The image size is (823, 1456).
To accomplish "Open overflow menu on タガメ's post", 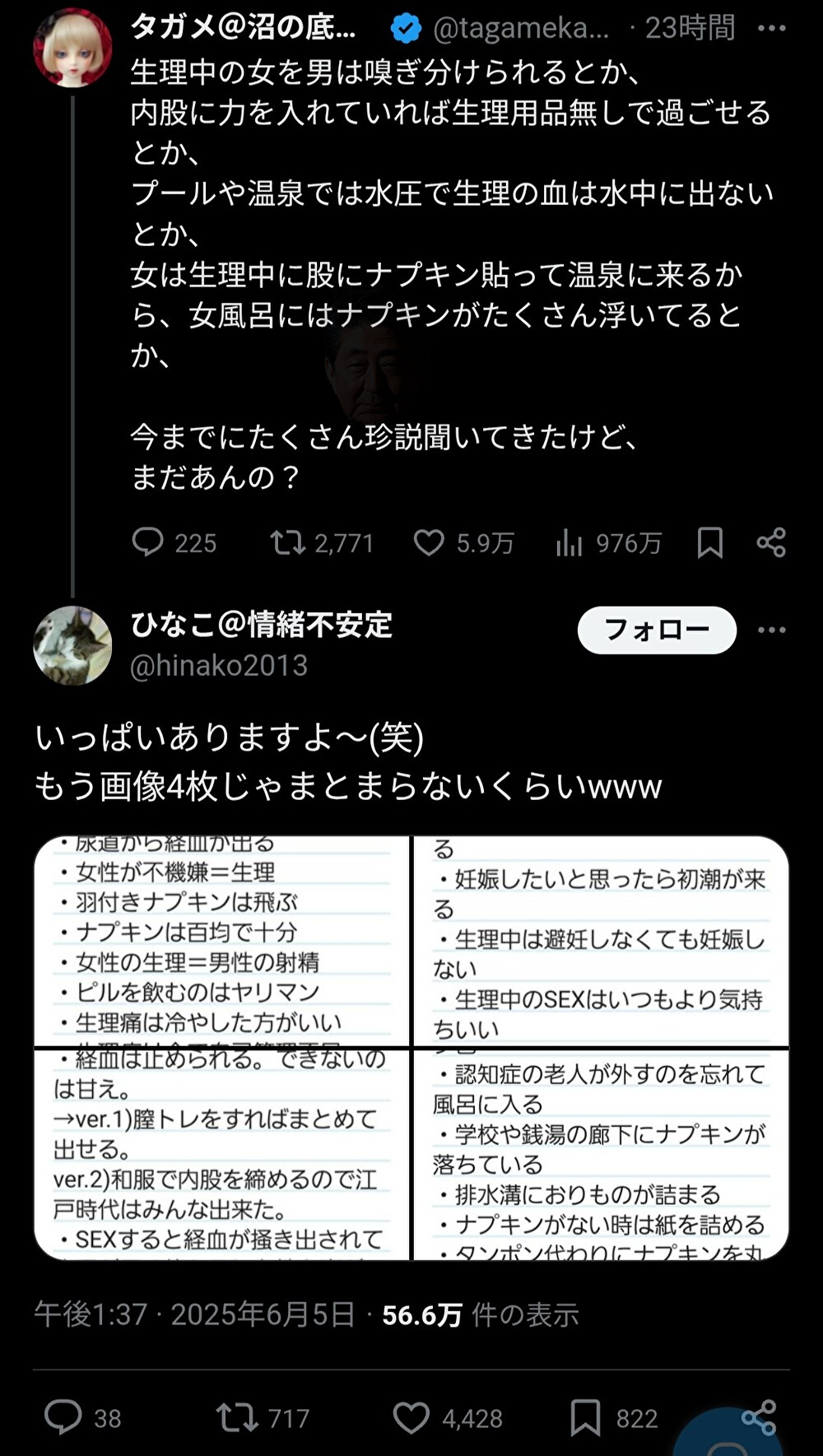I will 771,28.
